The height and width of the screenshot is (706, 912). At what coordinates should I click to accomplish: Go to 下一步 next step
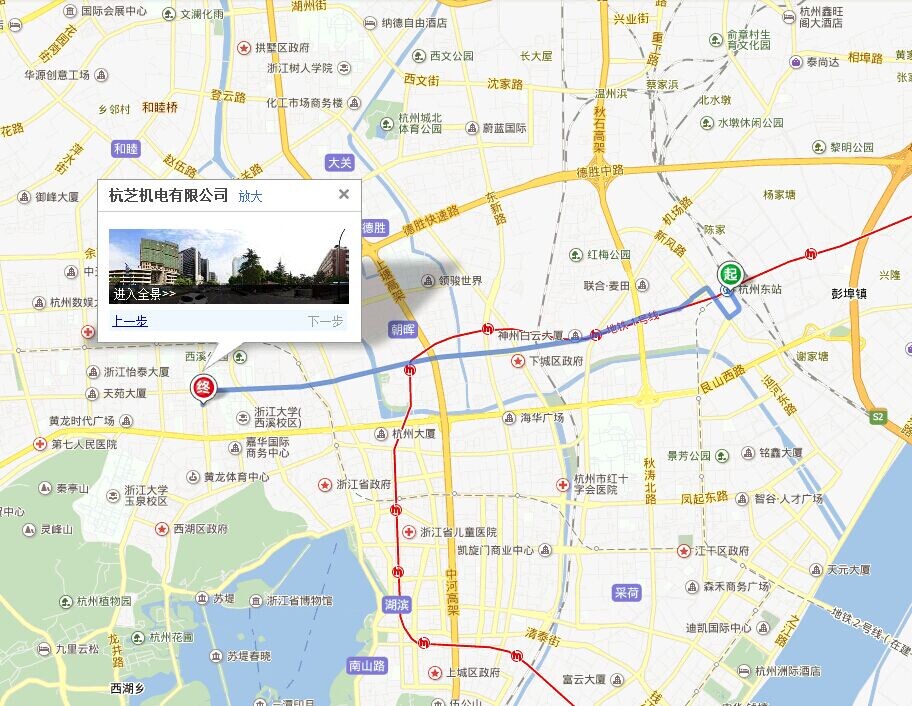(325, 321)
